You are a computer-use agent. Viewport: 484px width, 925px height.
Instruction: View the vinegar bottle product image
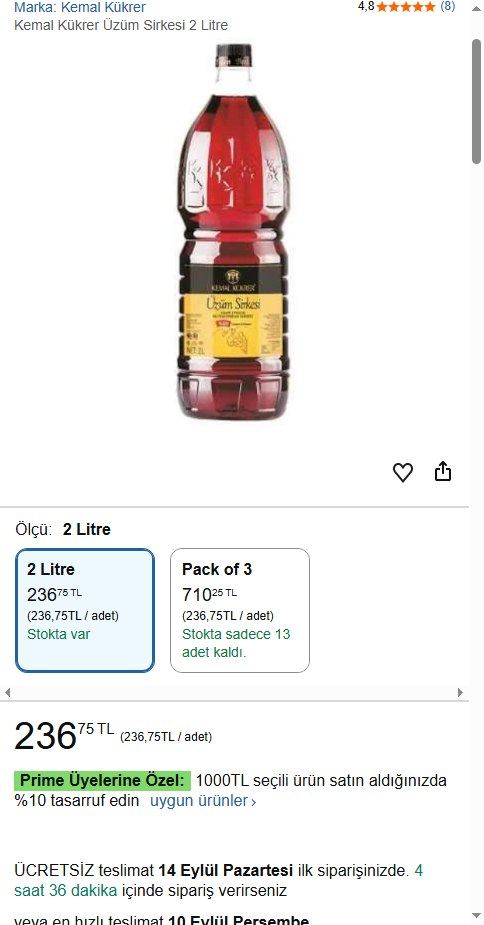[x=234, y=231]
